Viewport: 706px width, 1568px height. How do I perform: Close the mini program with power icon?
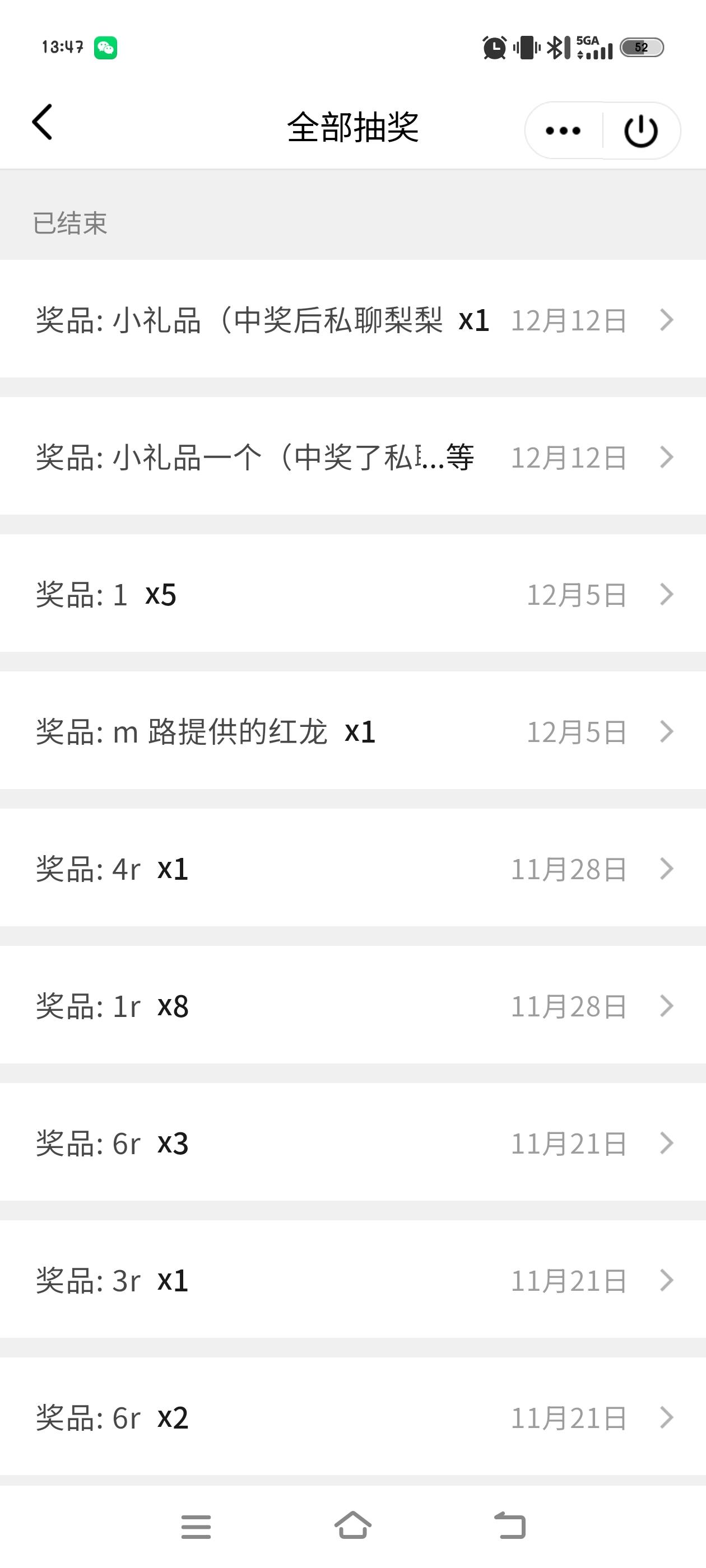(x=641, y=130)
